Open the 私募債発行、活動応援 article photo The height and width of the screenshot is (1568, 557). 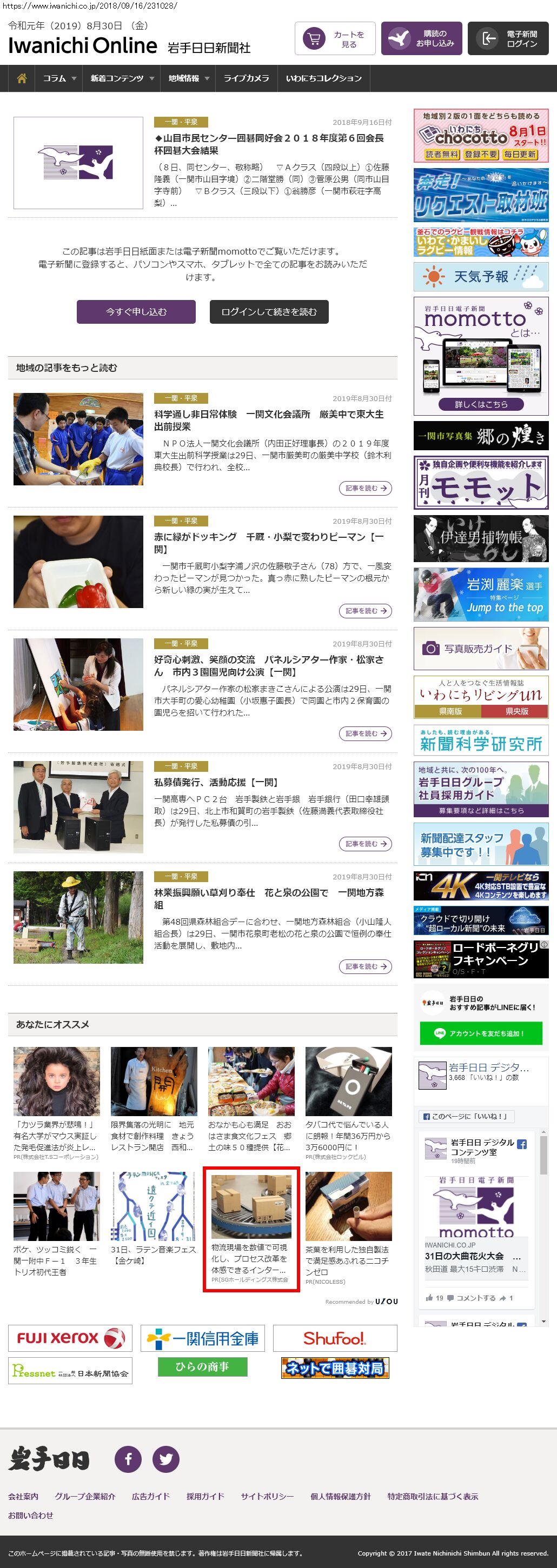[x=78, y=806]
